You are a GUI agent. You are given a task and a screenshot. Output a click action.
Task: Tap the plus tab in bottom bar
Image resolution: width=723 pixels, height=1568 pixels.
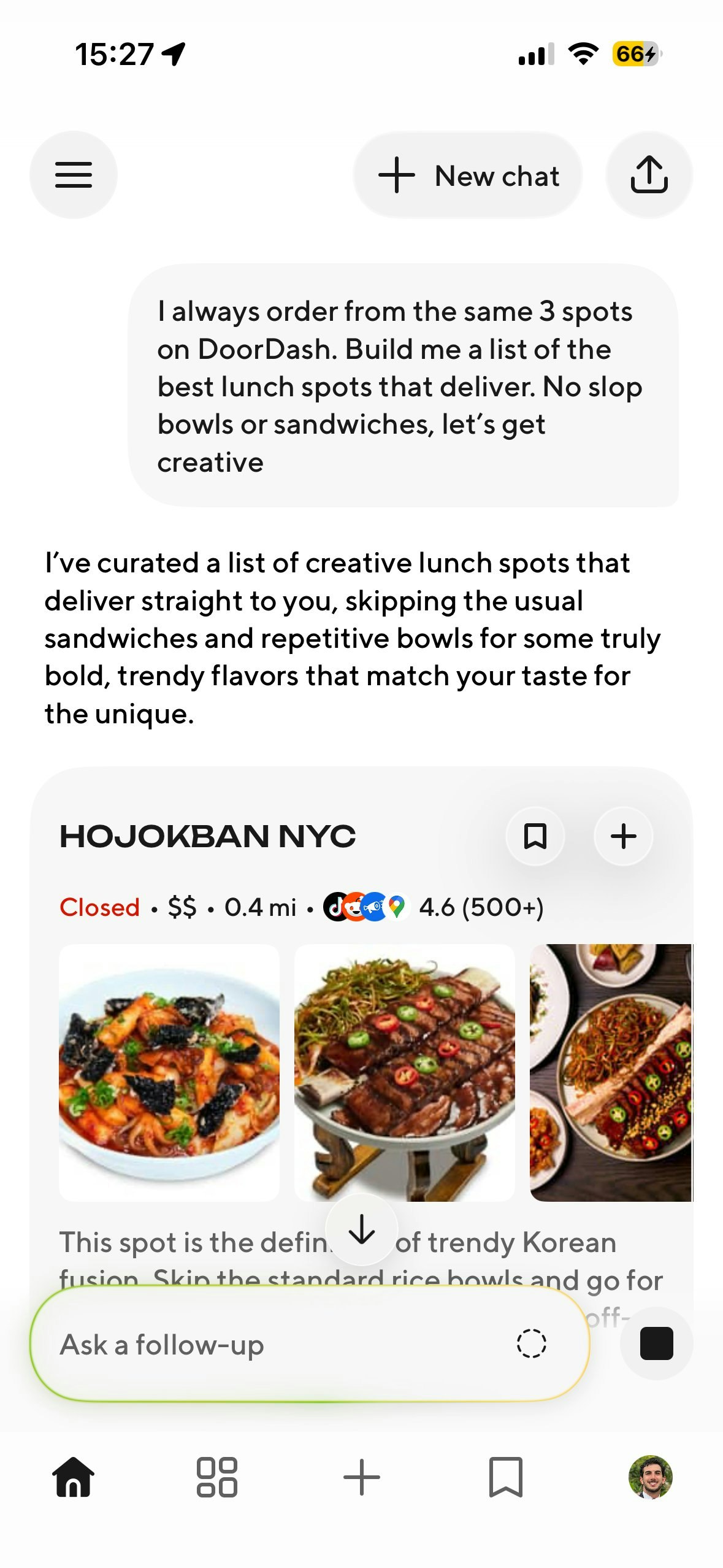click(362, 1477)
